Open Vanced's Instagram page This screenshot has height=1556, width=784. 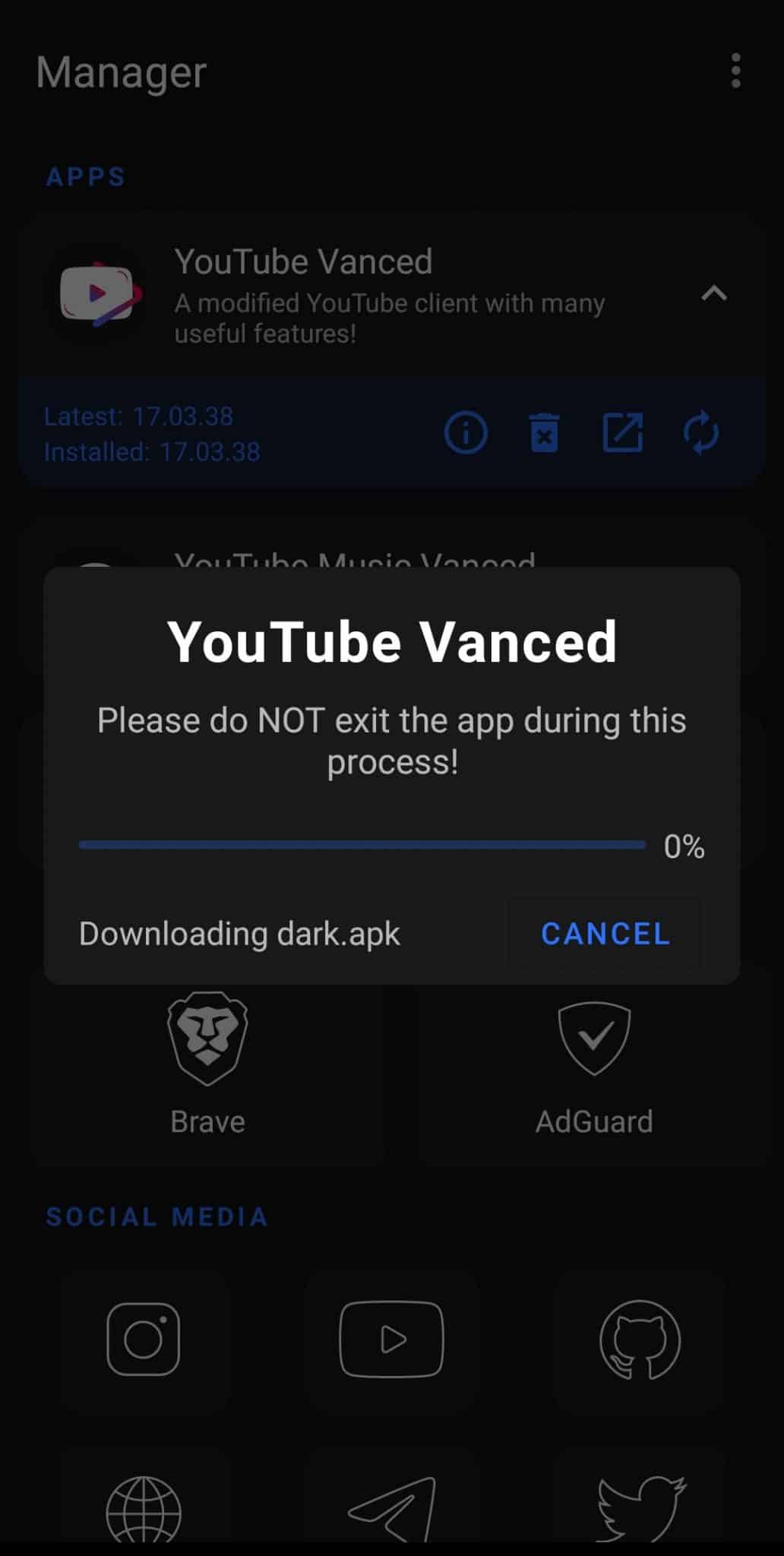point(144,1339)
